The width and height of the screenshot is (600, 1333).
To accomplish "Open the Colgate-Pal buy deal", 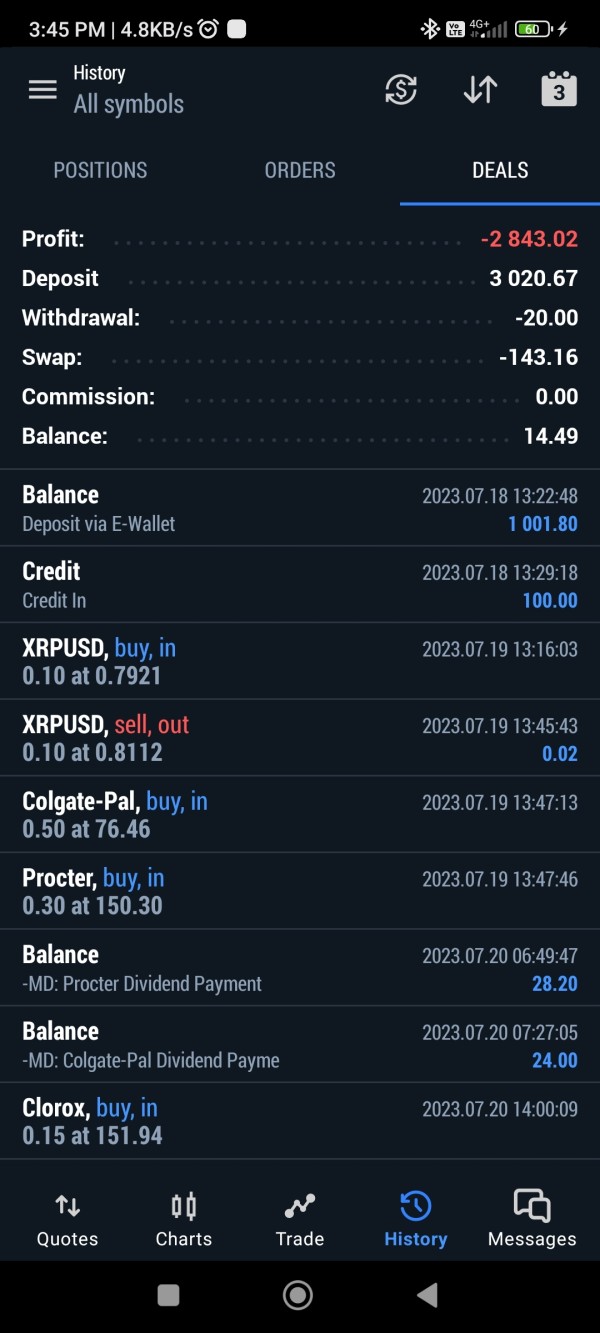I will 300,815.
